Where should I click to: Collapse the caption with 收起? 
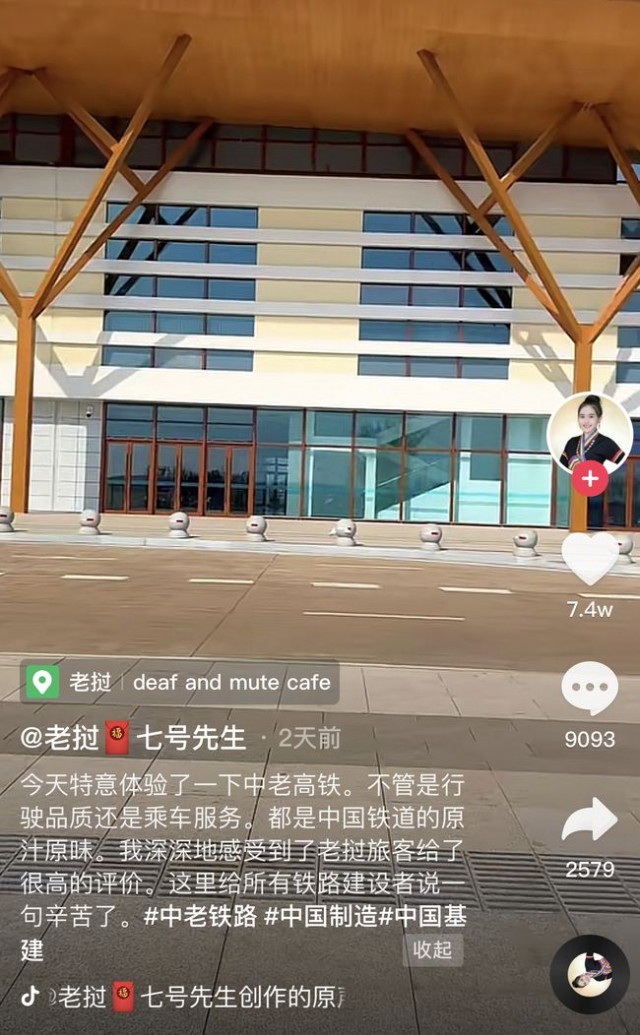tap(432, 949)
